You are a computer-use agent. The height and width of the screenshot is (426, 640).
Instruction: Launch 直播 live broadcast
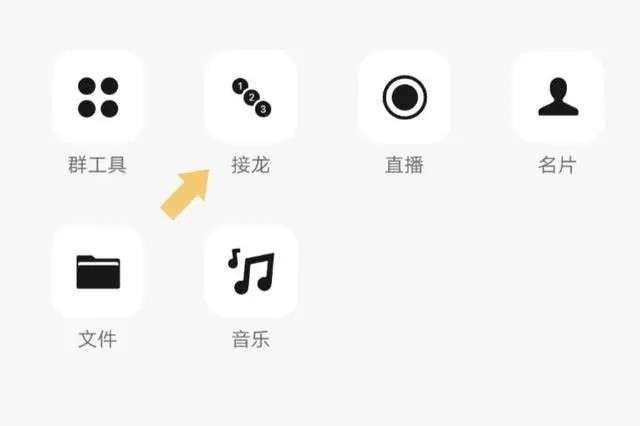(x=404, y=97)
